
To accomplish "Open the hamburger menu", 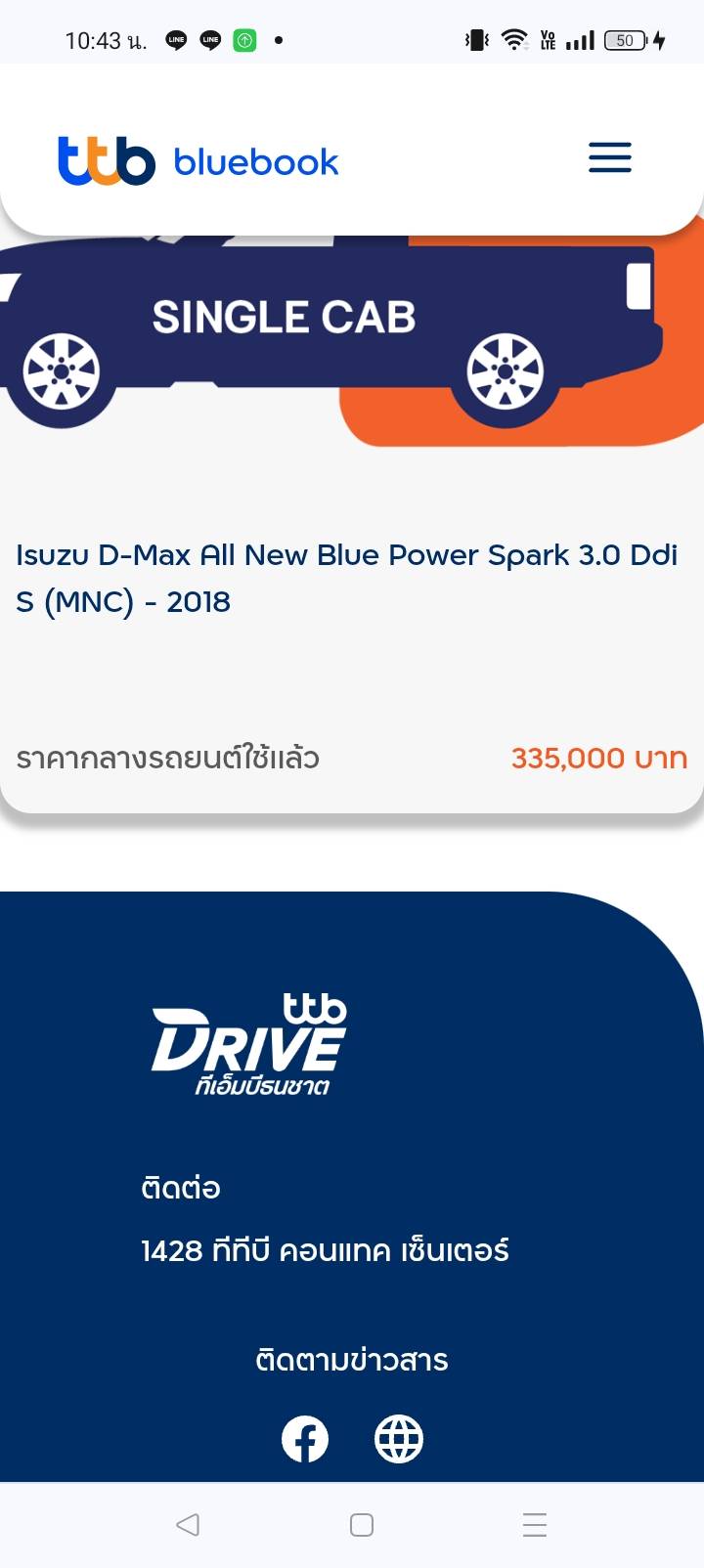I will [x=609, y=157].
